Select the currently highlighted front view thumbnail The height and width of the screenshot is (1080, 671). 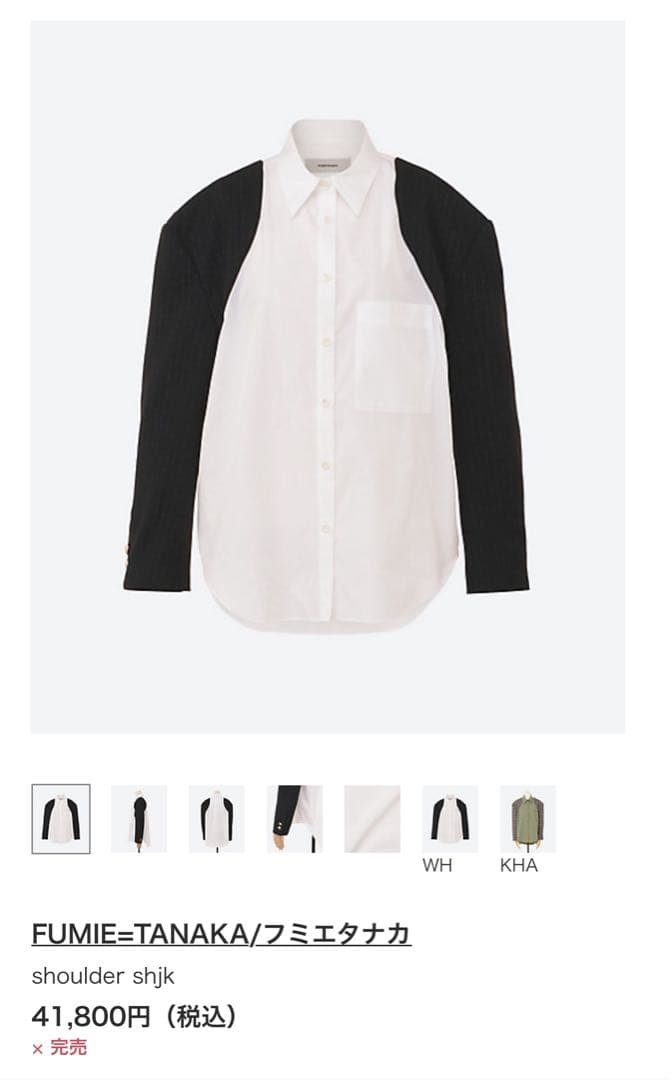(61, 819)
